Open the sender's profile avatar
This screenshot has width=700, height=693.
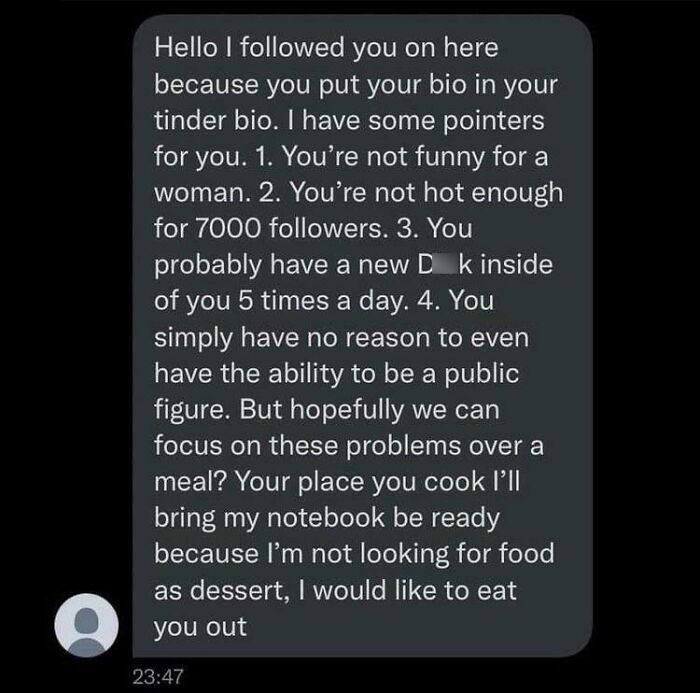click(89, 624)
